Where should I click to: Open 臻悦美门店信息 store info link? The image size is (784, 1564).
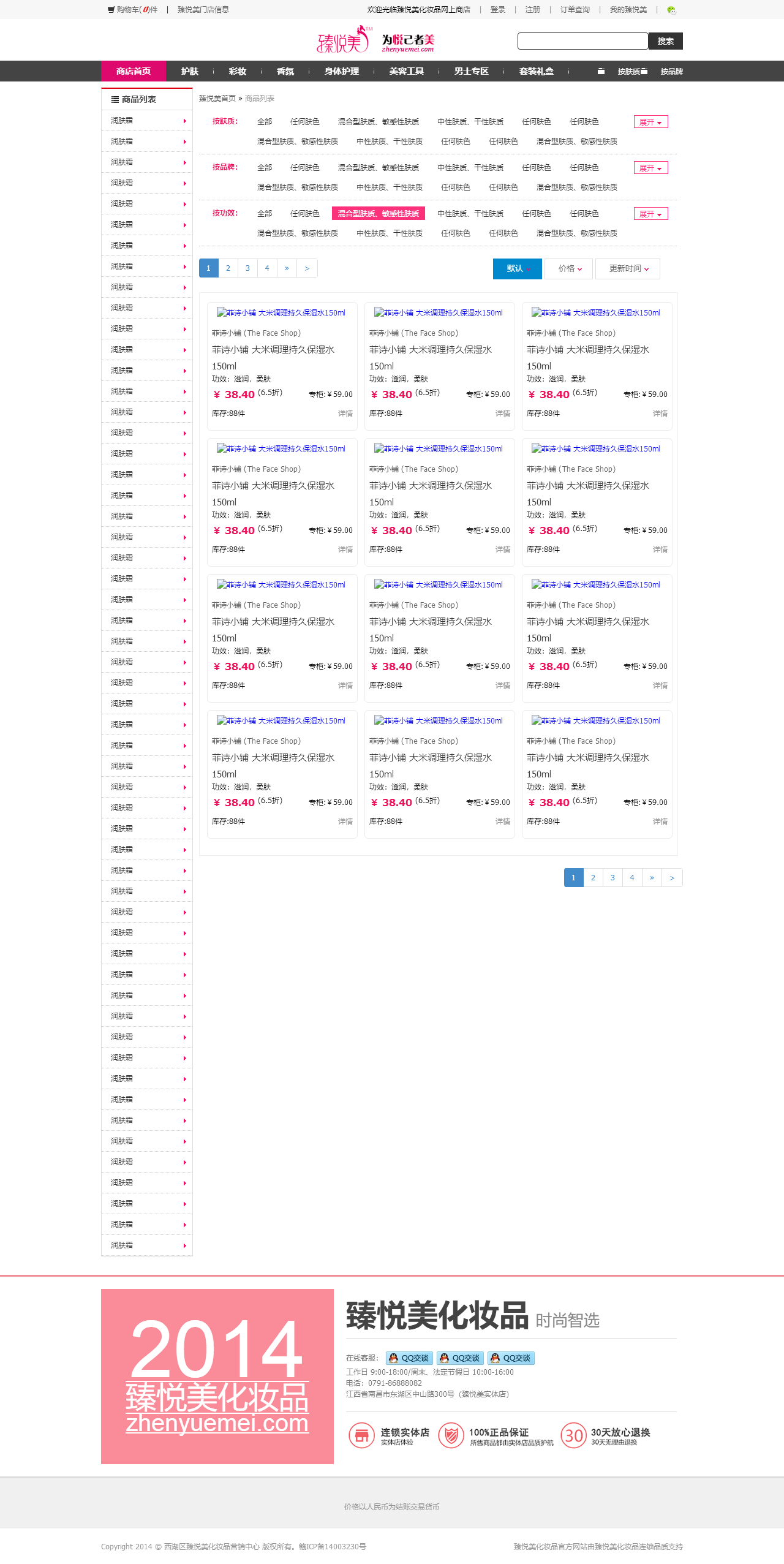[x=203, y=10]
